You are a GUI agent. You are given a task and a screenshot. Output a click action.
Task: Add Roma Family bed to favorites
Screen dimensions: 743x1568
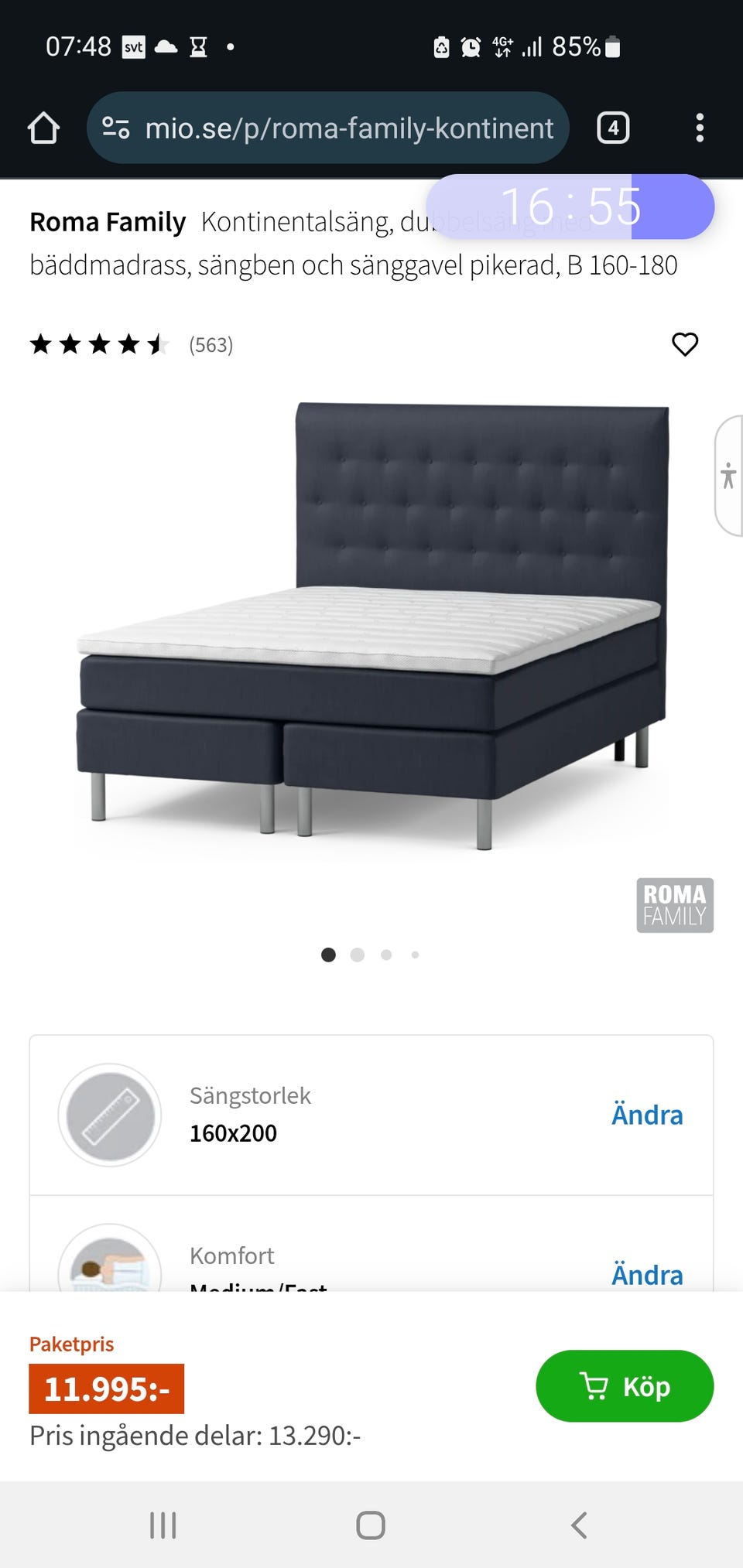pos(684,344)
